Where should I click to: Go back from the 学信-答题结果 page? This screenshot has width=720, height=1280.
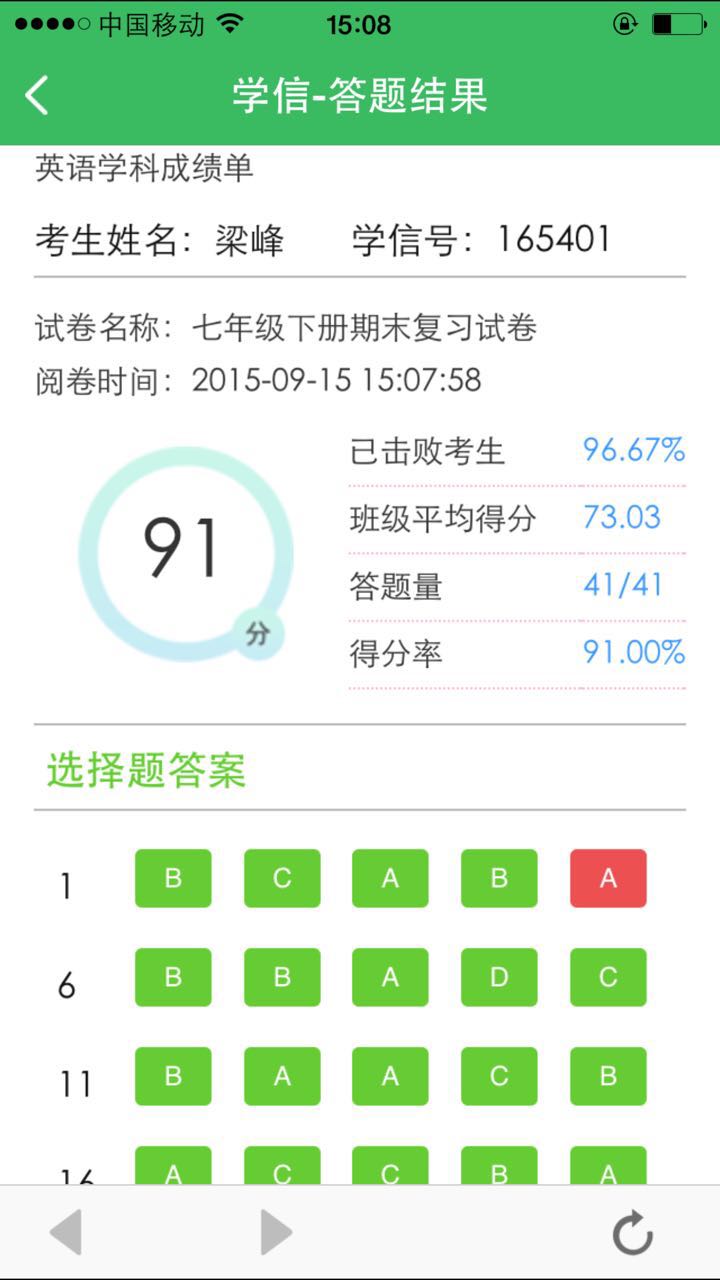pyautogui.click(x=37, y=95)
